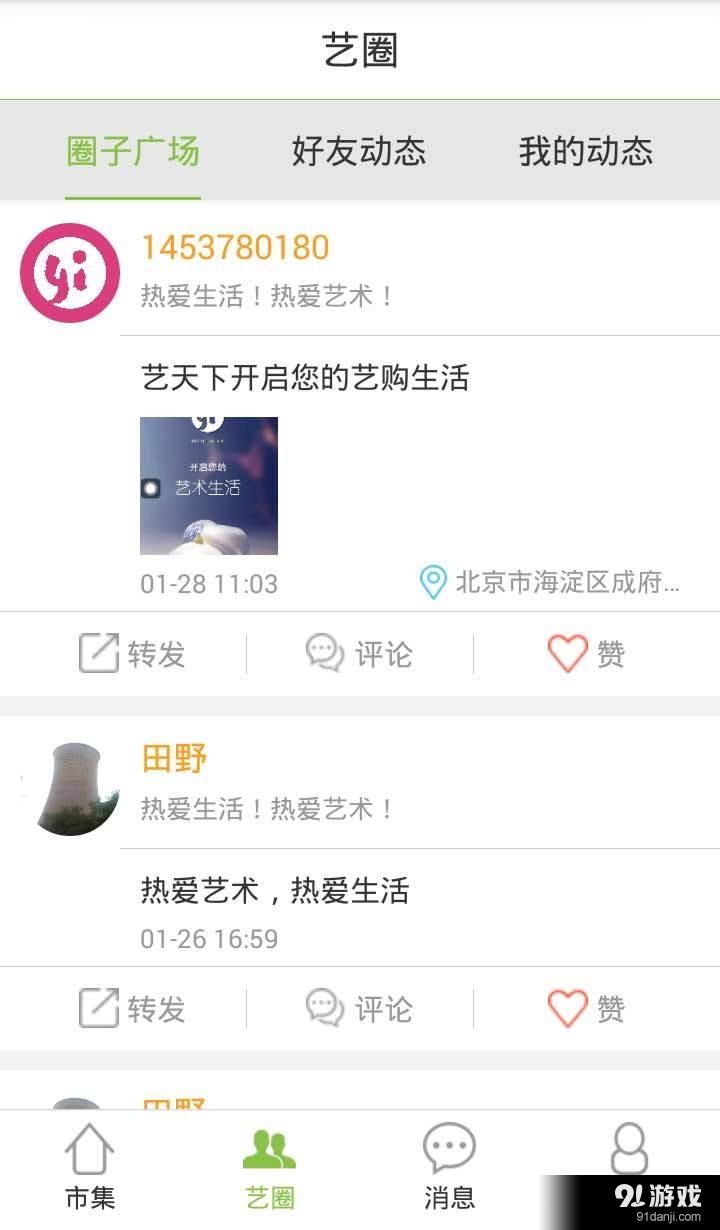Click the forward arrow icon on 田野's post
720x1230 pixels.
click(x=99, y=1009)
